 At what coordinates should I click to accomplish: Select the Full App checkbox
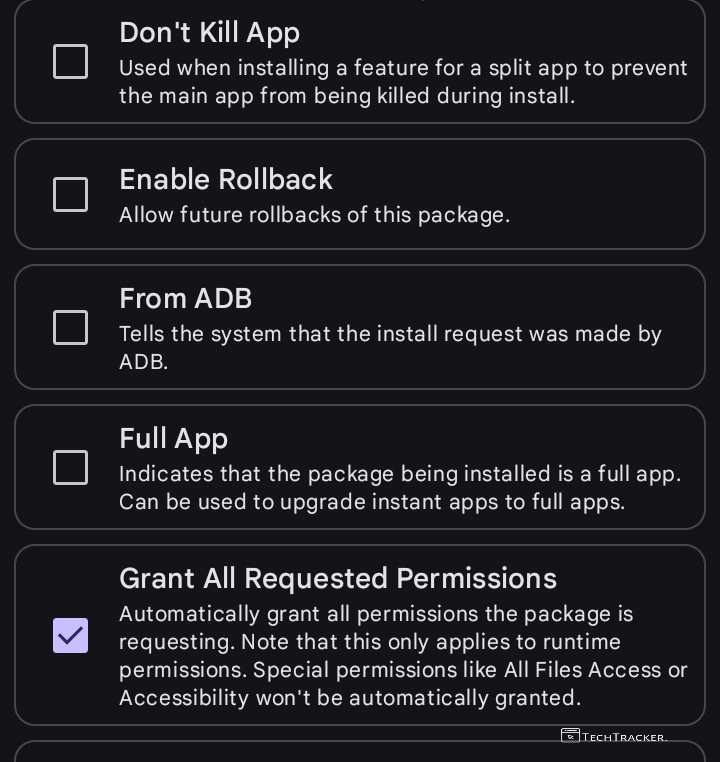pyautogui.click(x=70, y=467)
